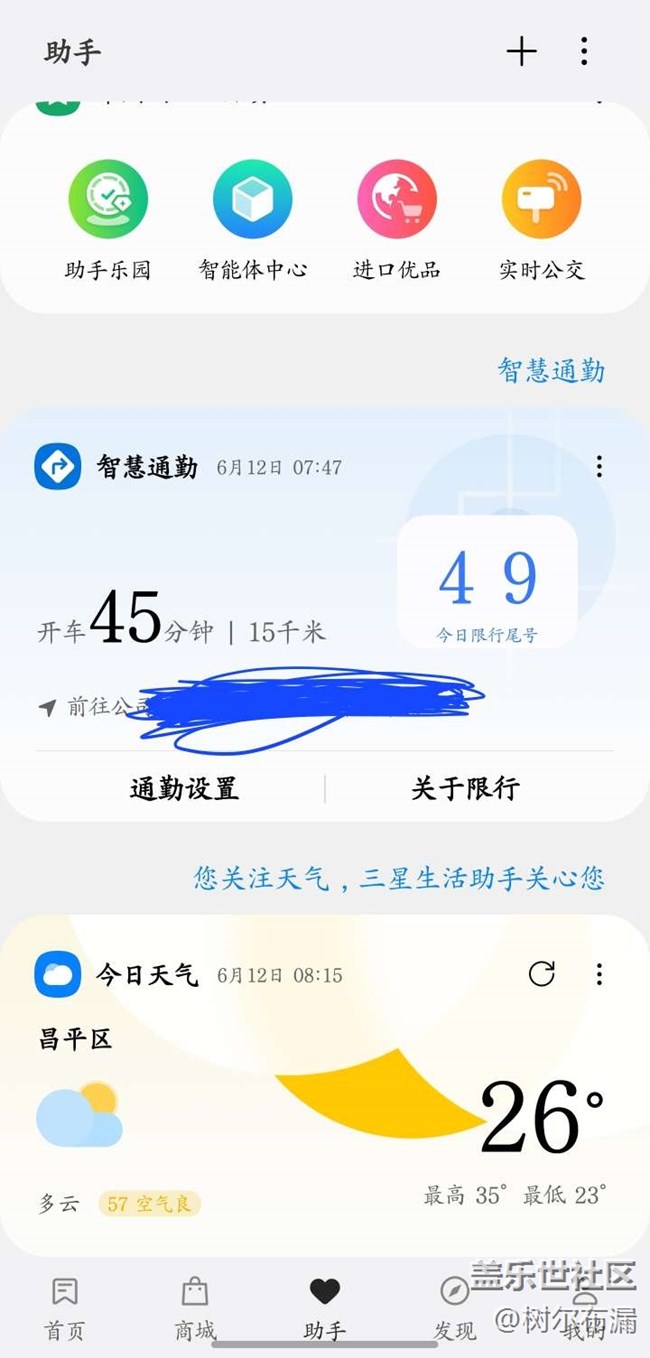Refresh the 今日天气 weather card
Viewport: 650px width, 1358px height.
click(x=541, y=973)
